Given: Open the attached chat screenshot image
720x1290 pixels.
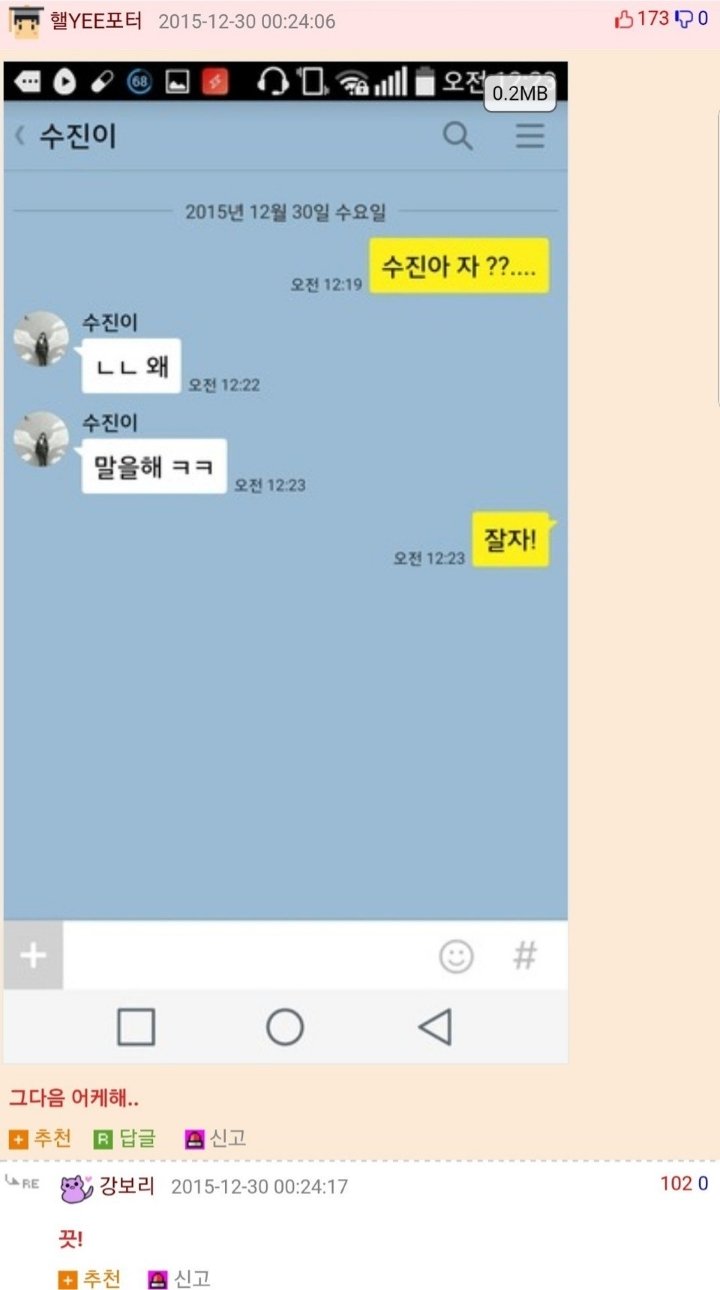Looking at the screenshot, I should click(x=285, y=562).
